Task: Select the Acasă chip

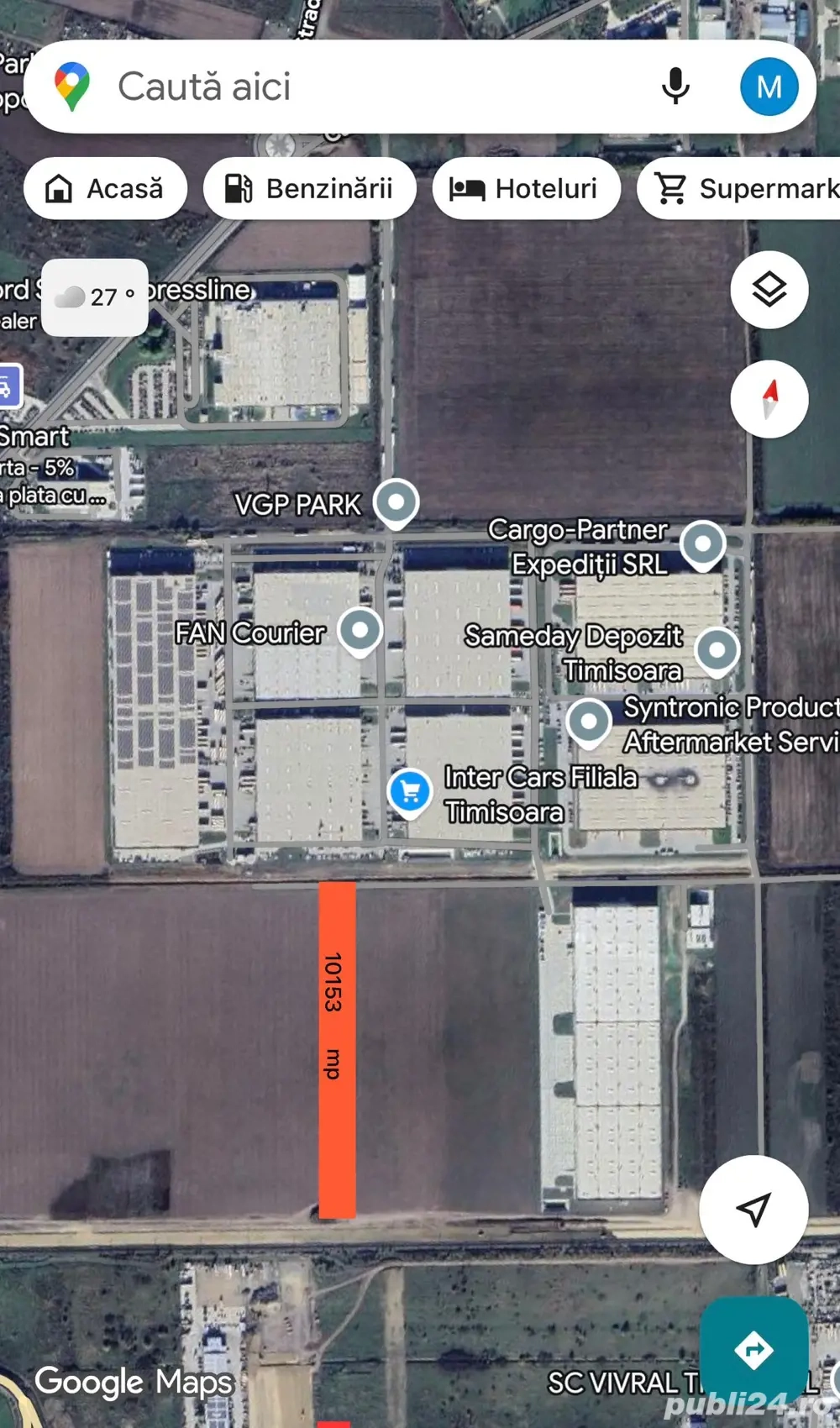Action: [x=106, y=189]
